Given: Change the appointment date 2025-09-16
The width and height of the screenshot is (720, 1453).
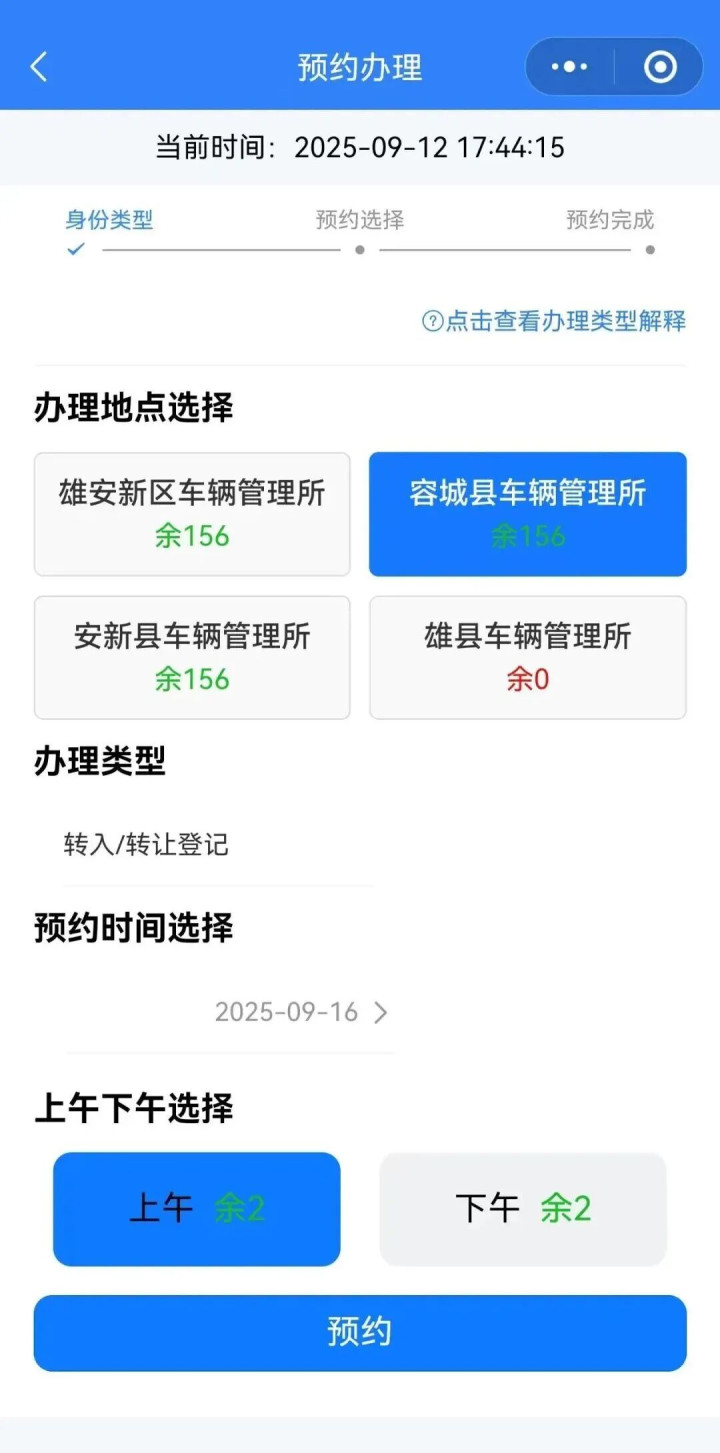Looking at the screenshot, I should (x=300, y=1012).
